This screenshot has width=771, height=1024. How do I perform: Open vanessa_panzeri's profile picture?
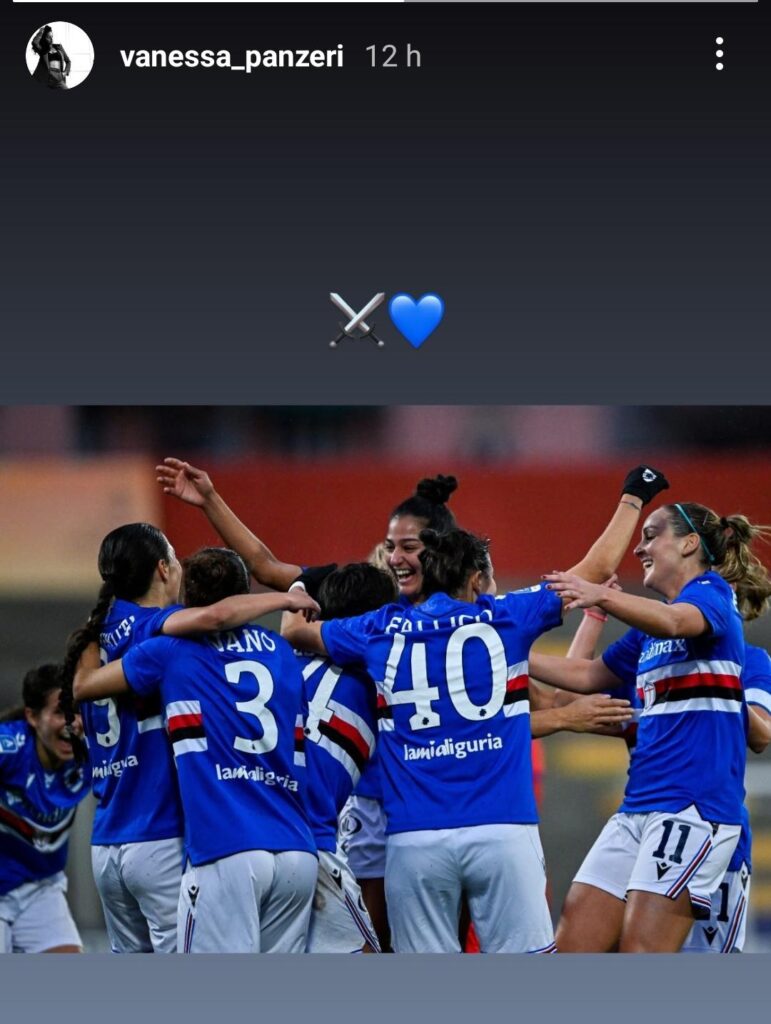(59, 55)
